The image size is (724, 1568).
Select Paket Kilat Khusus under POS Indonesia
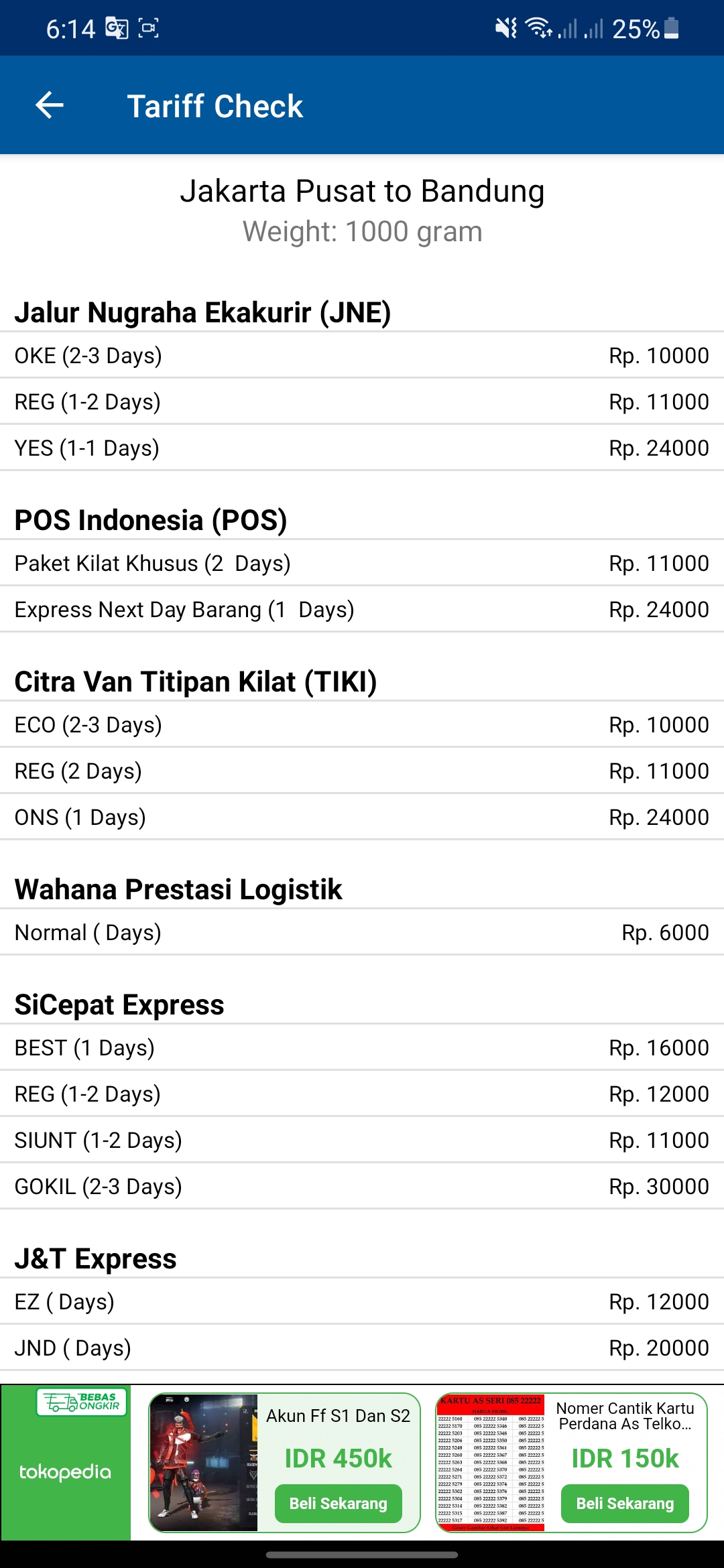tap(362, 563)
